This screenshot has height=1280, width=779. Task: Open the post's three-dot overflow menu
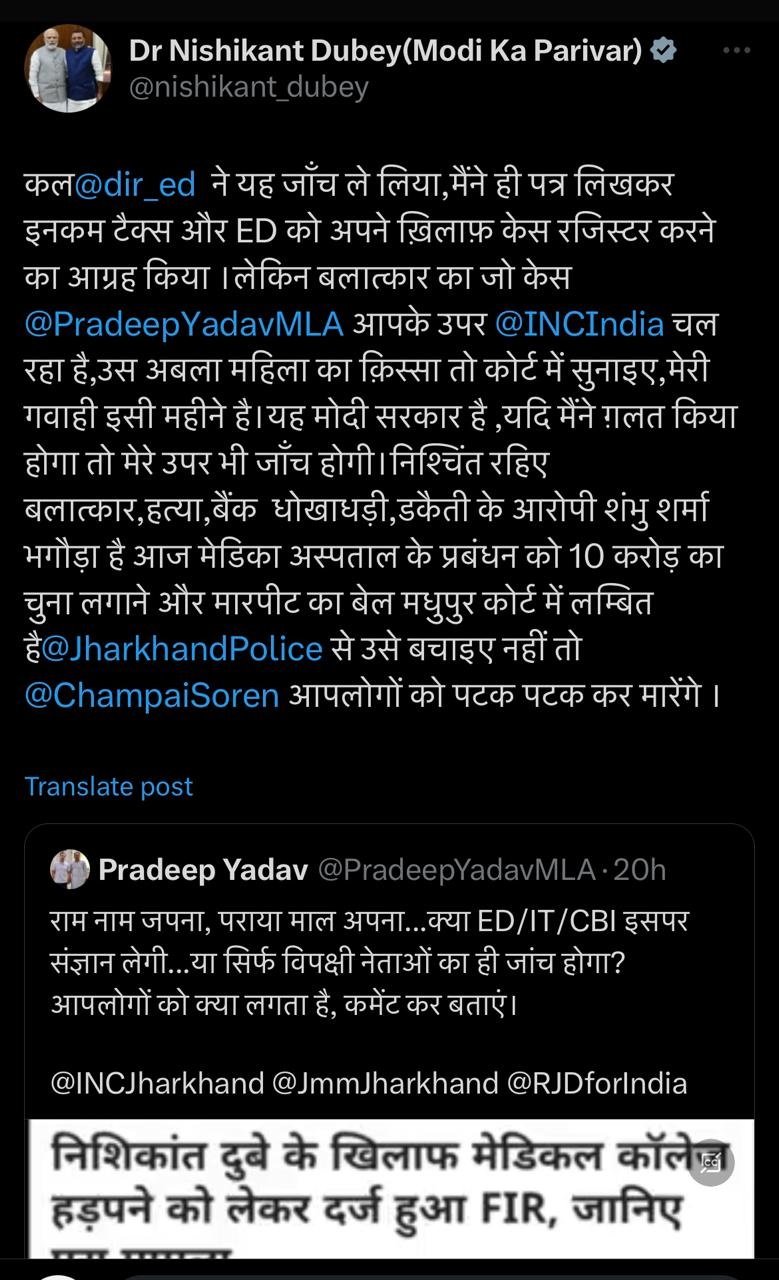tap(735, 51)
